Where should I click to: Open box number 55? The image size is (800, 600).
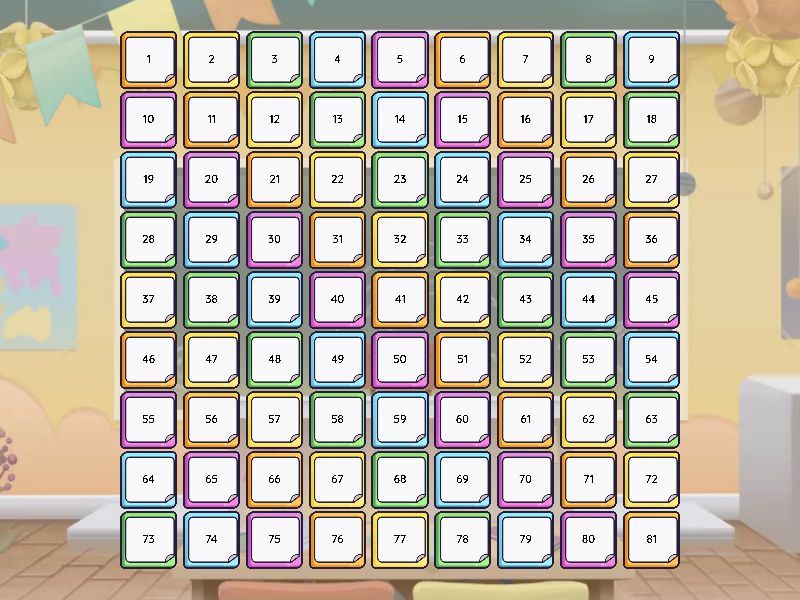tap(149, 420)
